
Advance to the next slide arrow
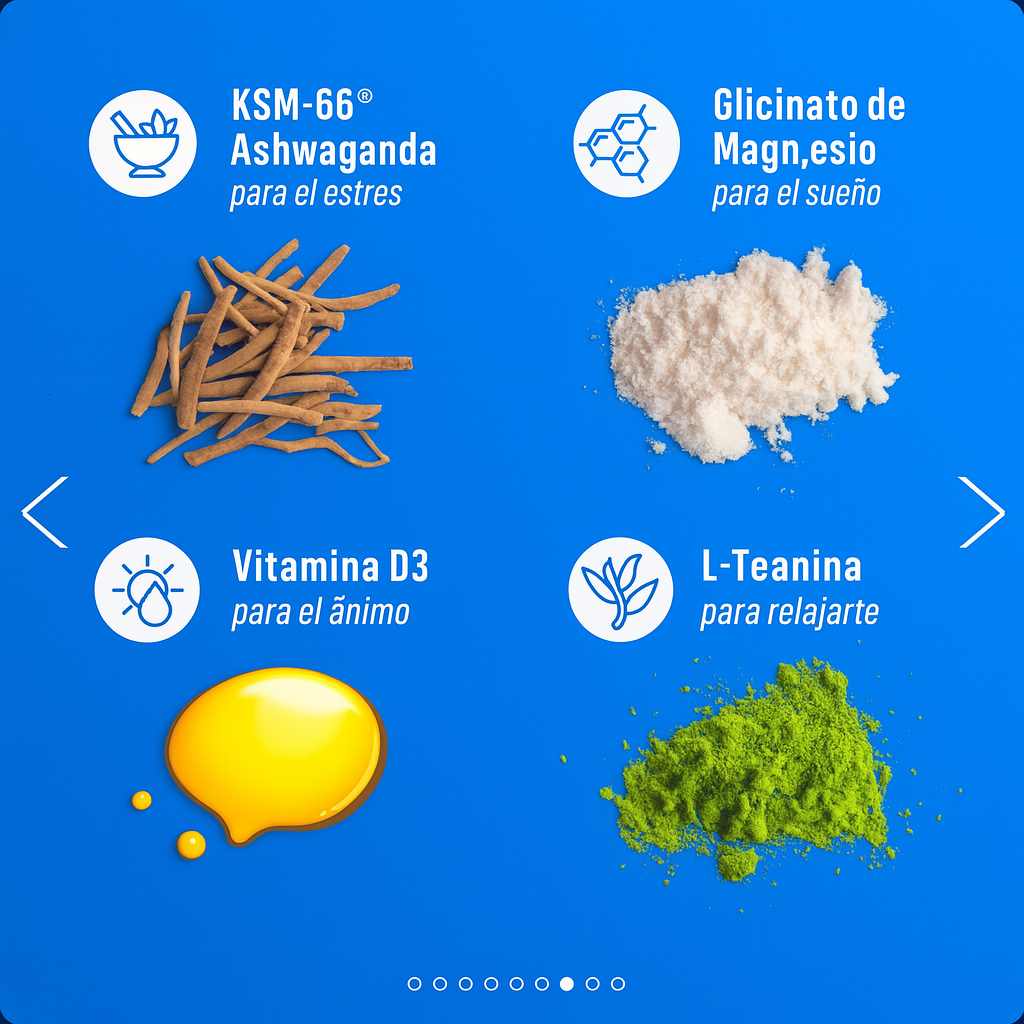click(980, 512)
